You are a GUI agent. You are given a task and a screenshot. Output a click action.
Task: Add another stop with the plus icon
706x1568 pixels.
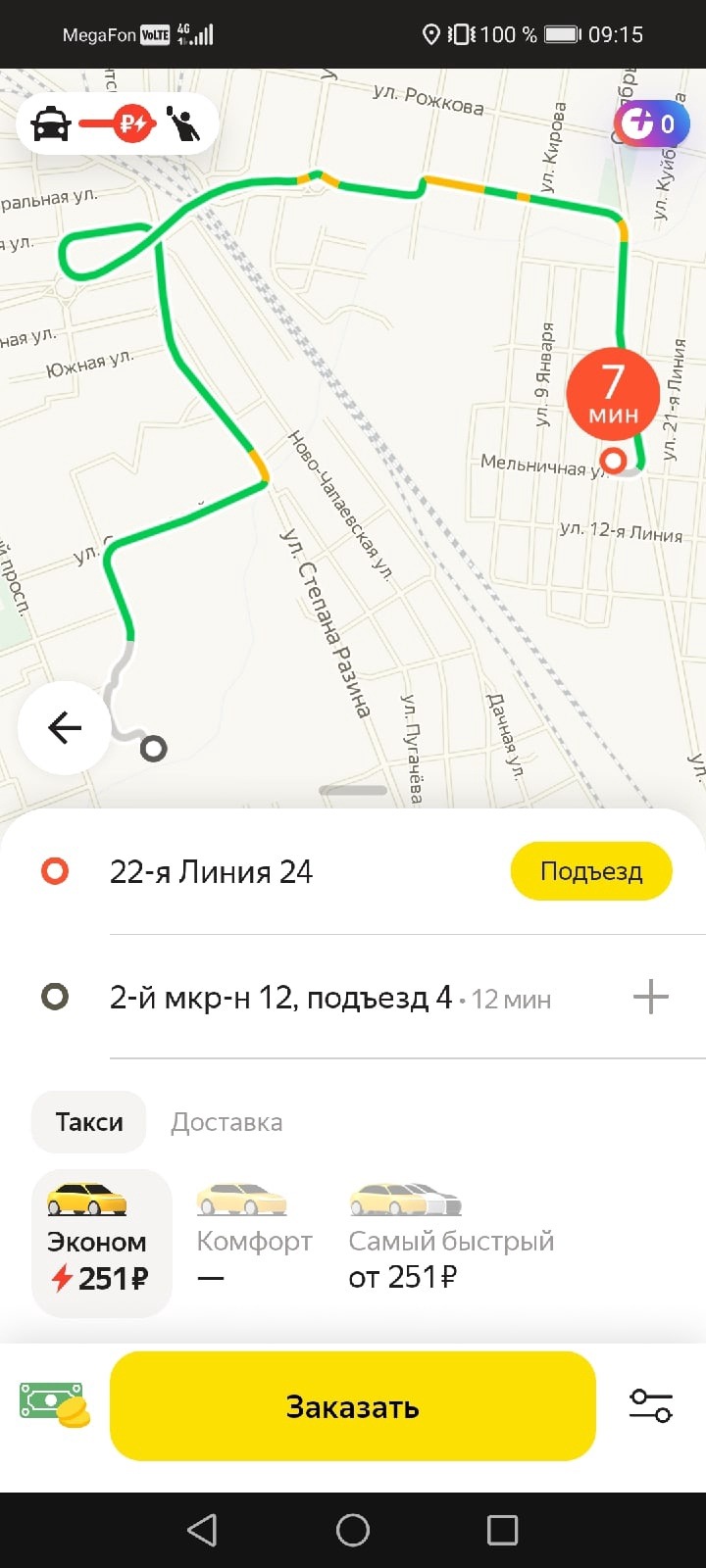[x=650, y=998]
